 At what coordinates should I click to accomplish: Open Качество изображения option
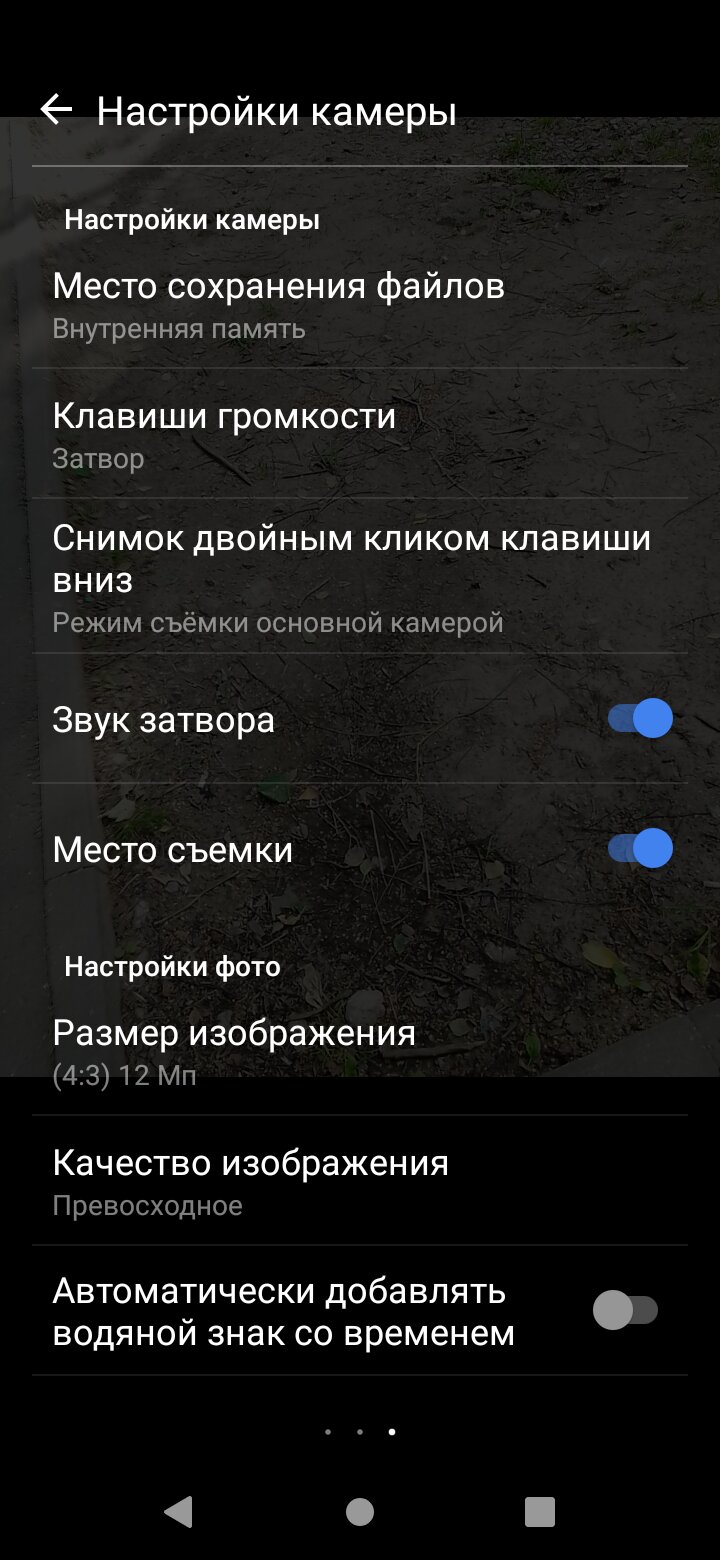tap(360, 1181)
